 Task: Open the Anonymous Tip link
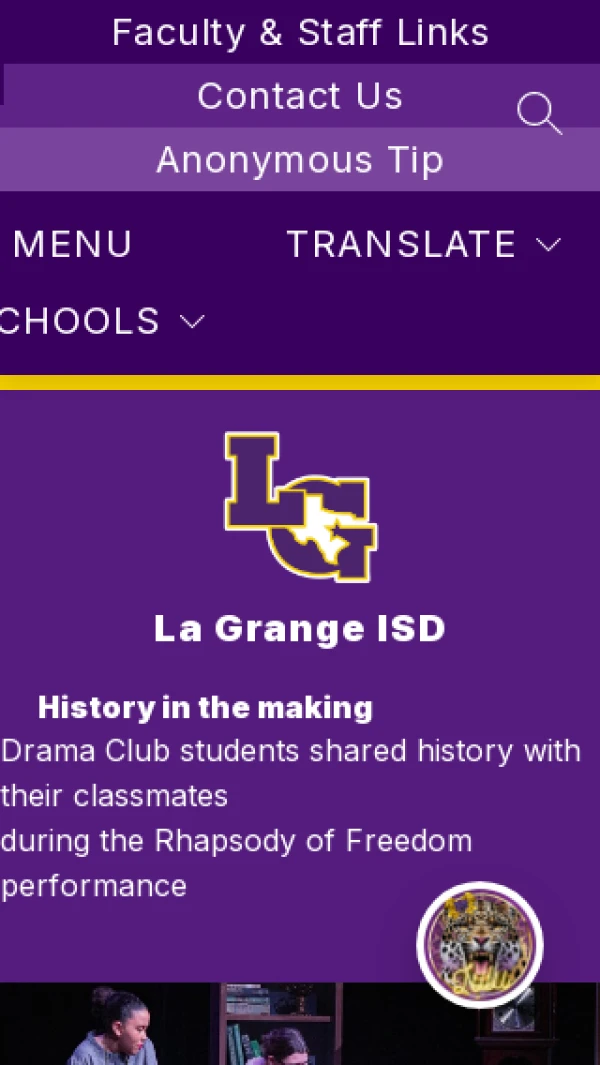pyautogui.click(x=300, y=160)
